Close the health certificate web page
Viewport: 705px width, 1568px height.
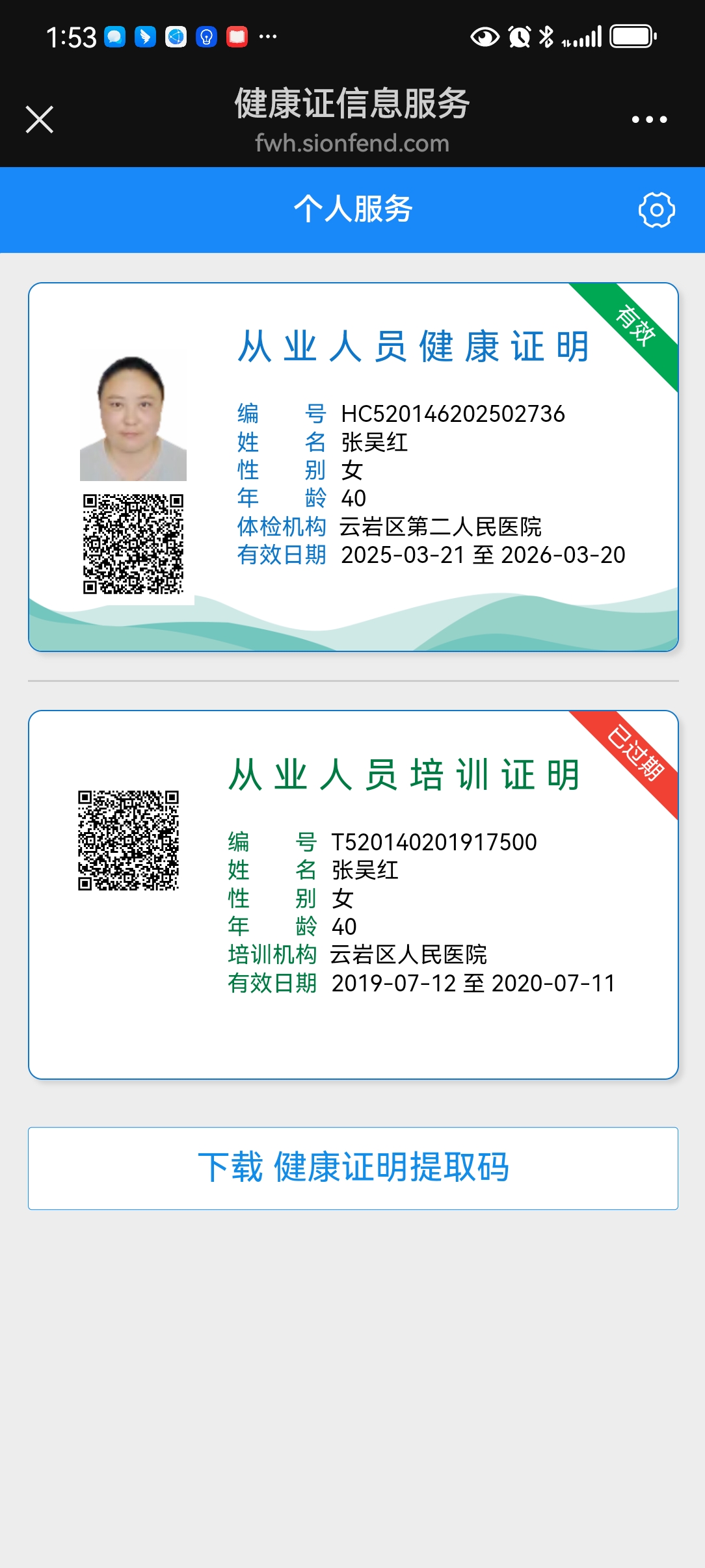tap(40, 120)
